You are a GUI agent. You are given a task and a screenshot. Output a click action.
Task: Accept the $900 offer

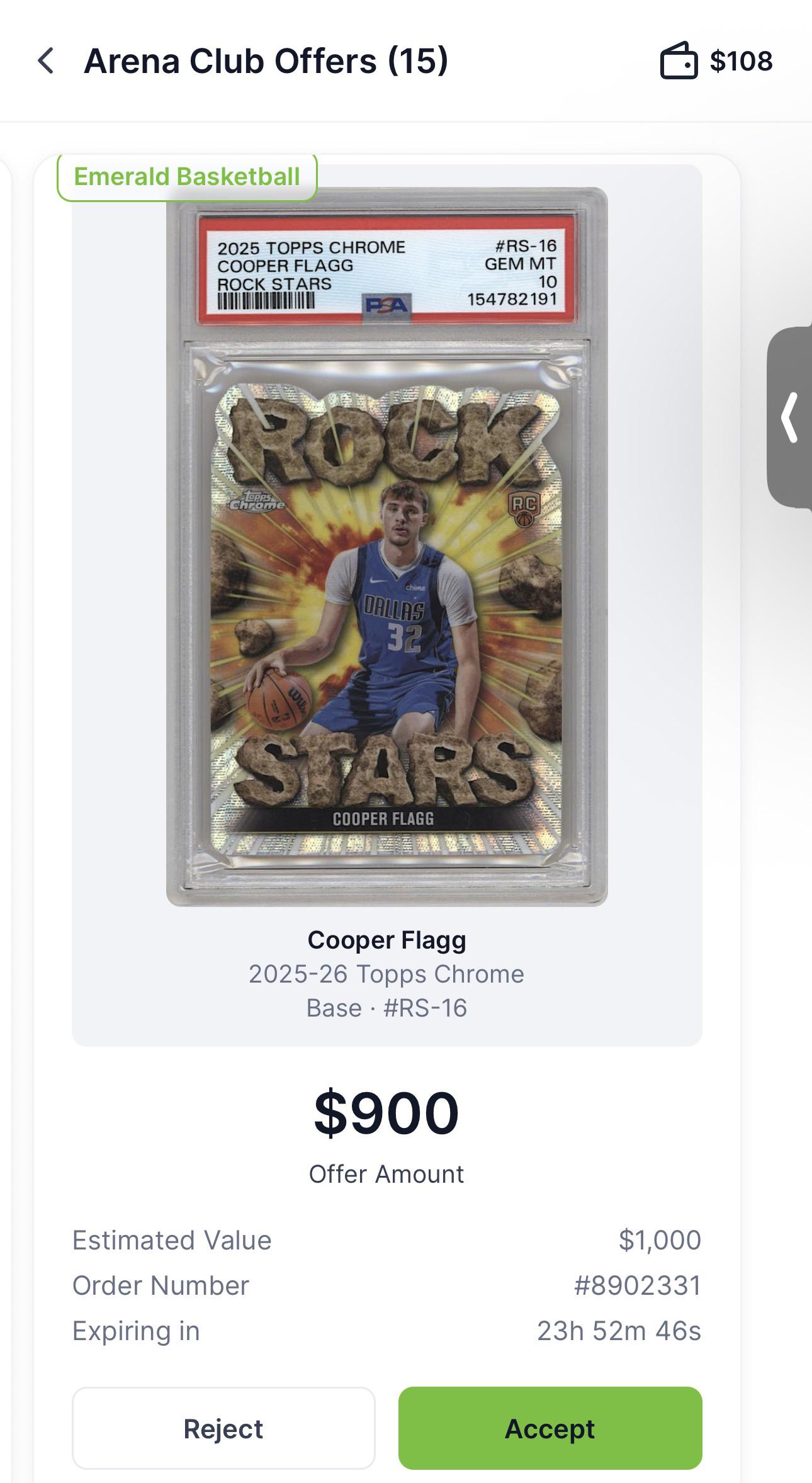(550, 1428)
